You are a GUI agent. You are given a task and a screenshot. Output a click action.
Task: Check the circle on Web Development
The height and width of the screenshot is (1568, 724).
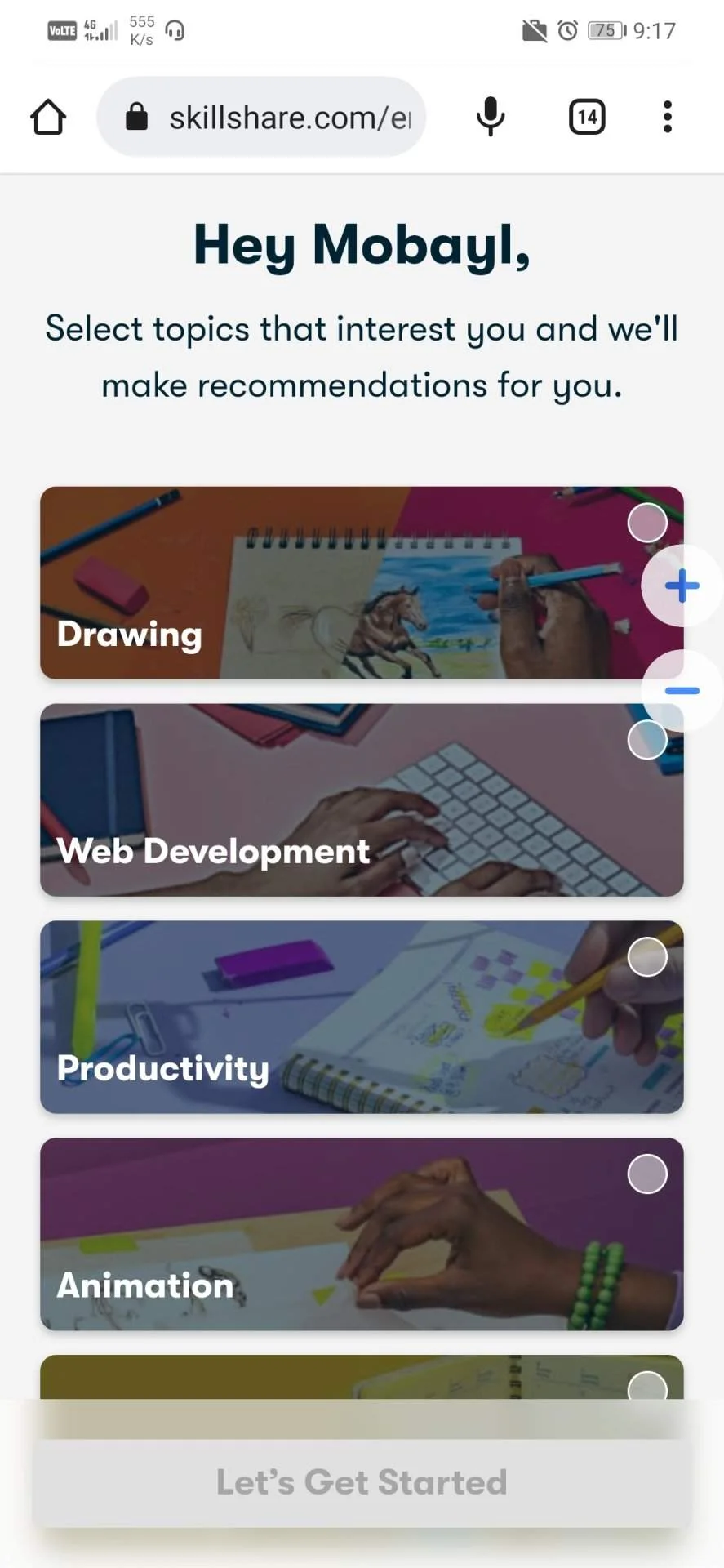point(647,740)
